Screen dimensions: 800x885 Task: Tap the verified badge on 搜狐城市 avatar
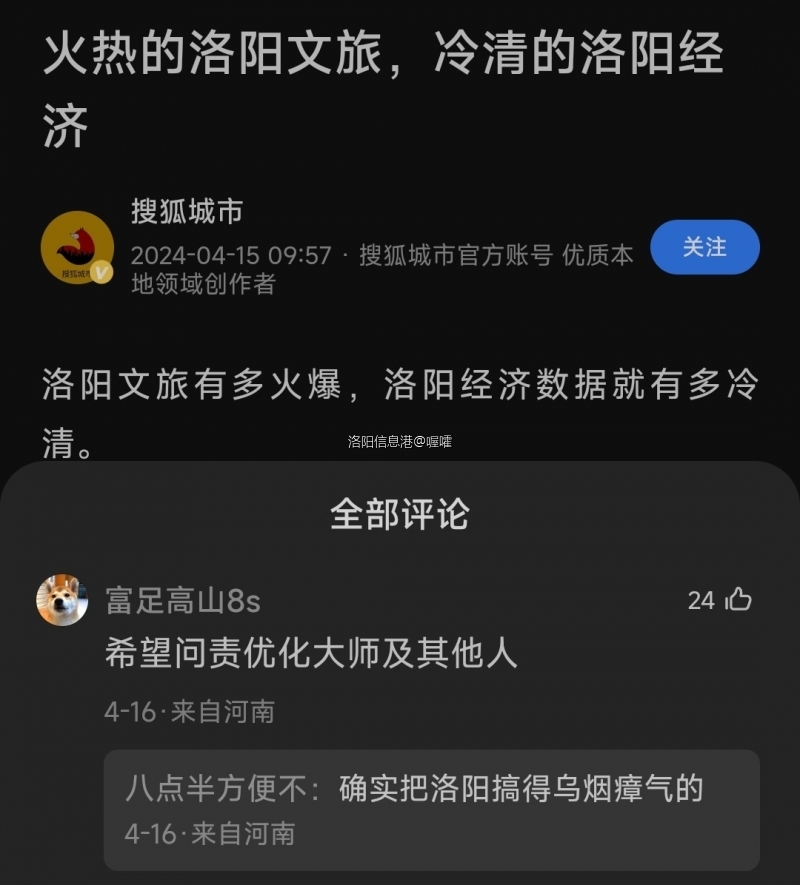click(x=102, y=272)
